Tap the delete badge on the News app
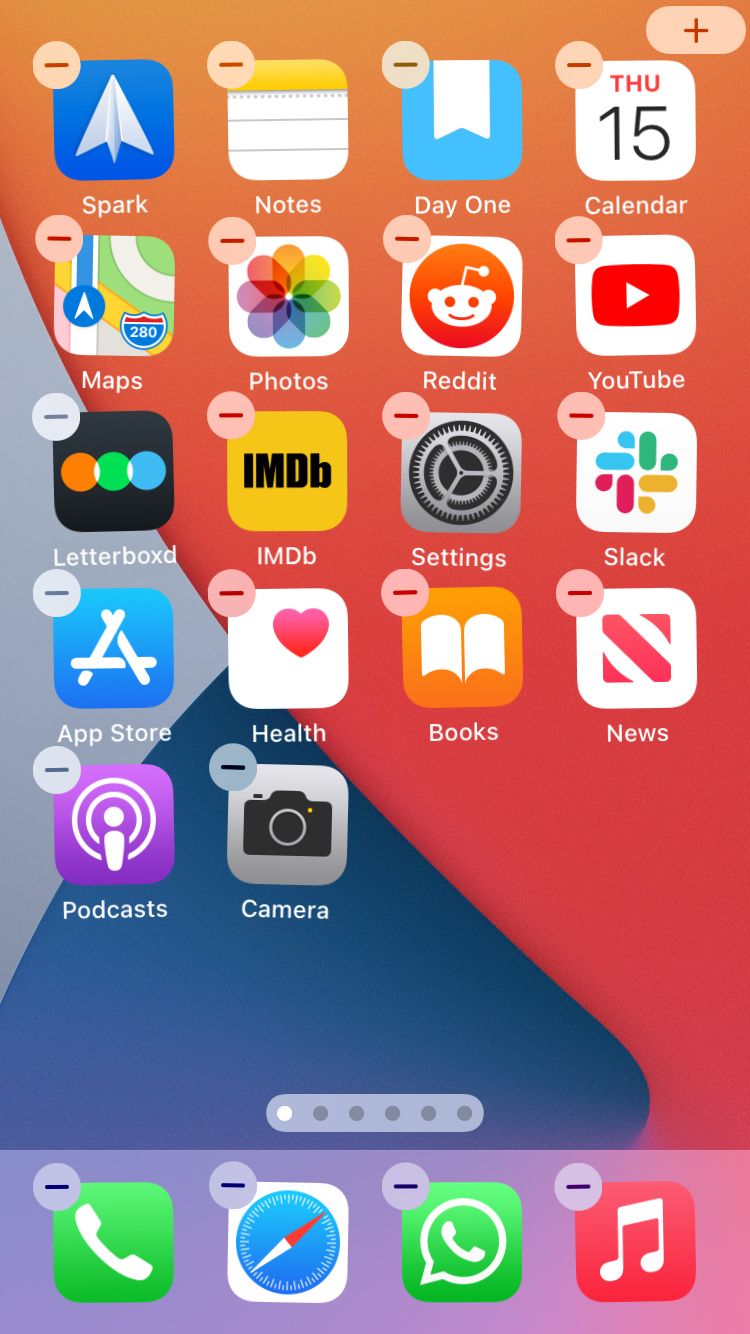Viewport: 750px width, 1334px height. pyautogui.click(x=578, y=592)
